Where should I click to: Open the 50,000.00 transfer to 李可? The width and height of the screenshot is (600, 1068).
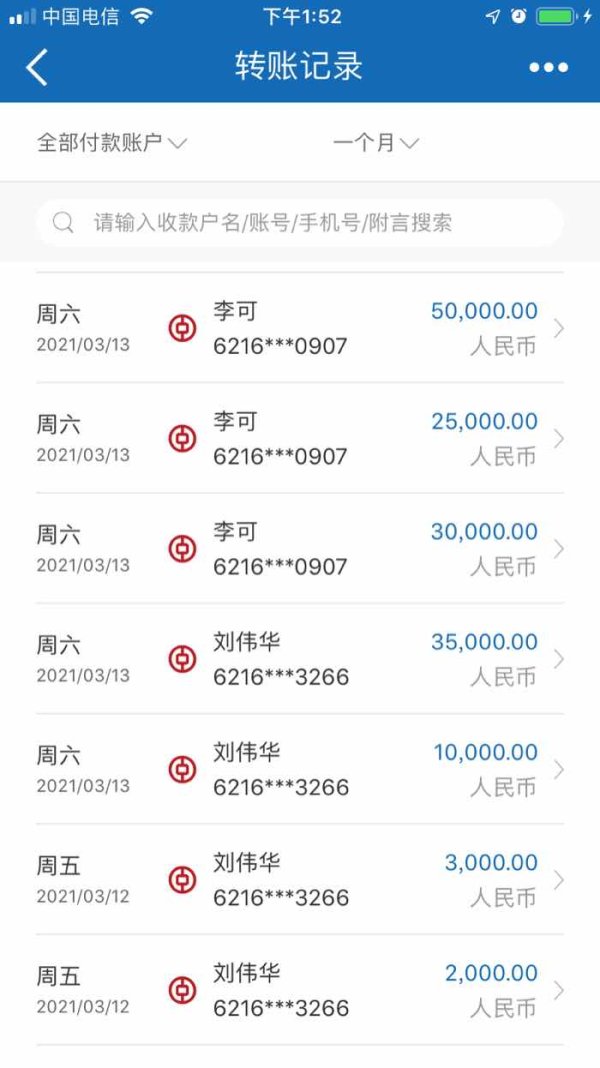pyautogui.click(x=300, y=328)
